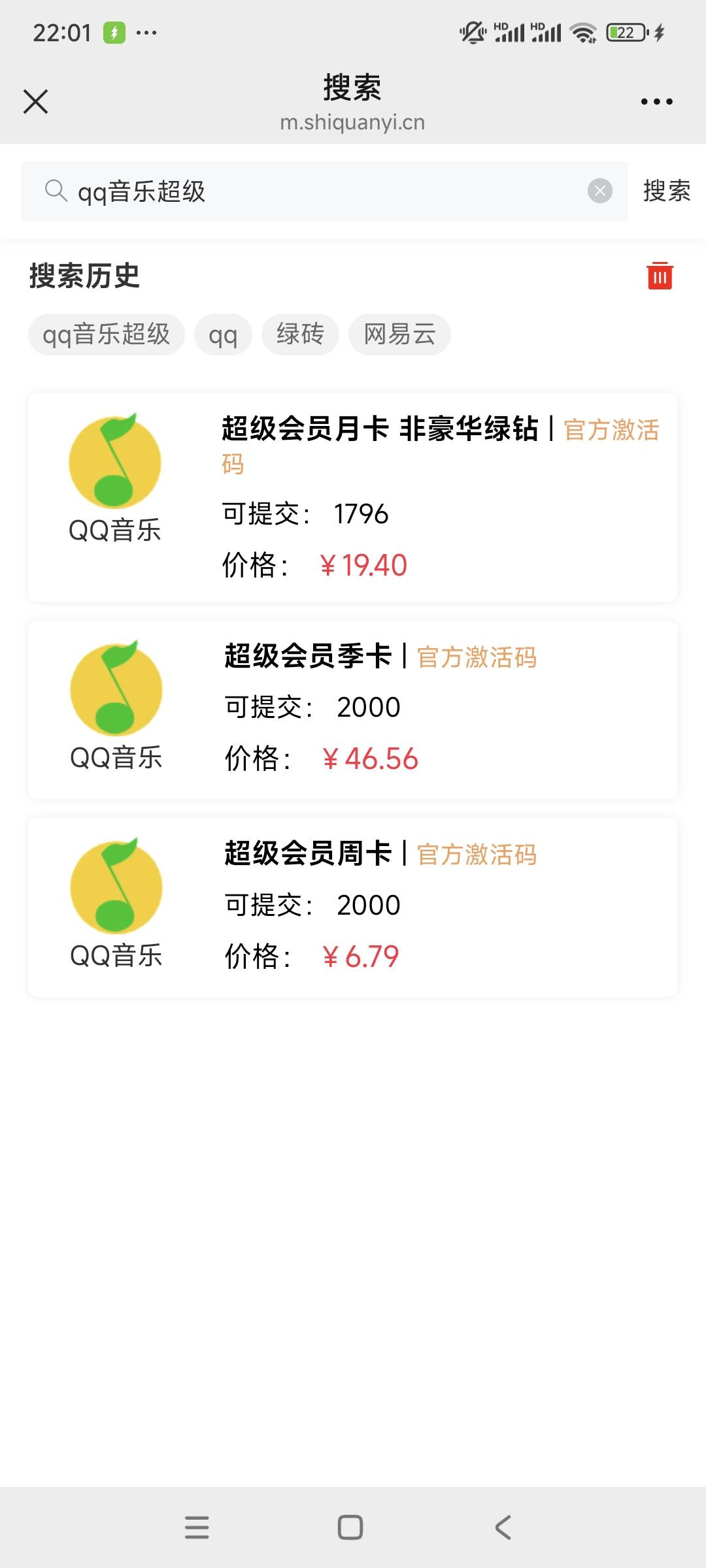Tap the search field containing qq音乐超级
The width and height of the screenshot is (706, 1568).
click(324, 191)
